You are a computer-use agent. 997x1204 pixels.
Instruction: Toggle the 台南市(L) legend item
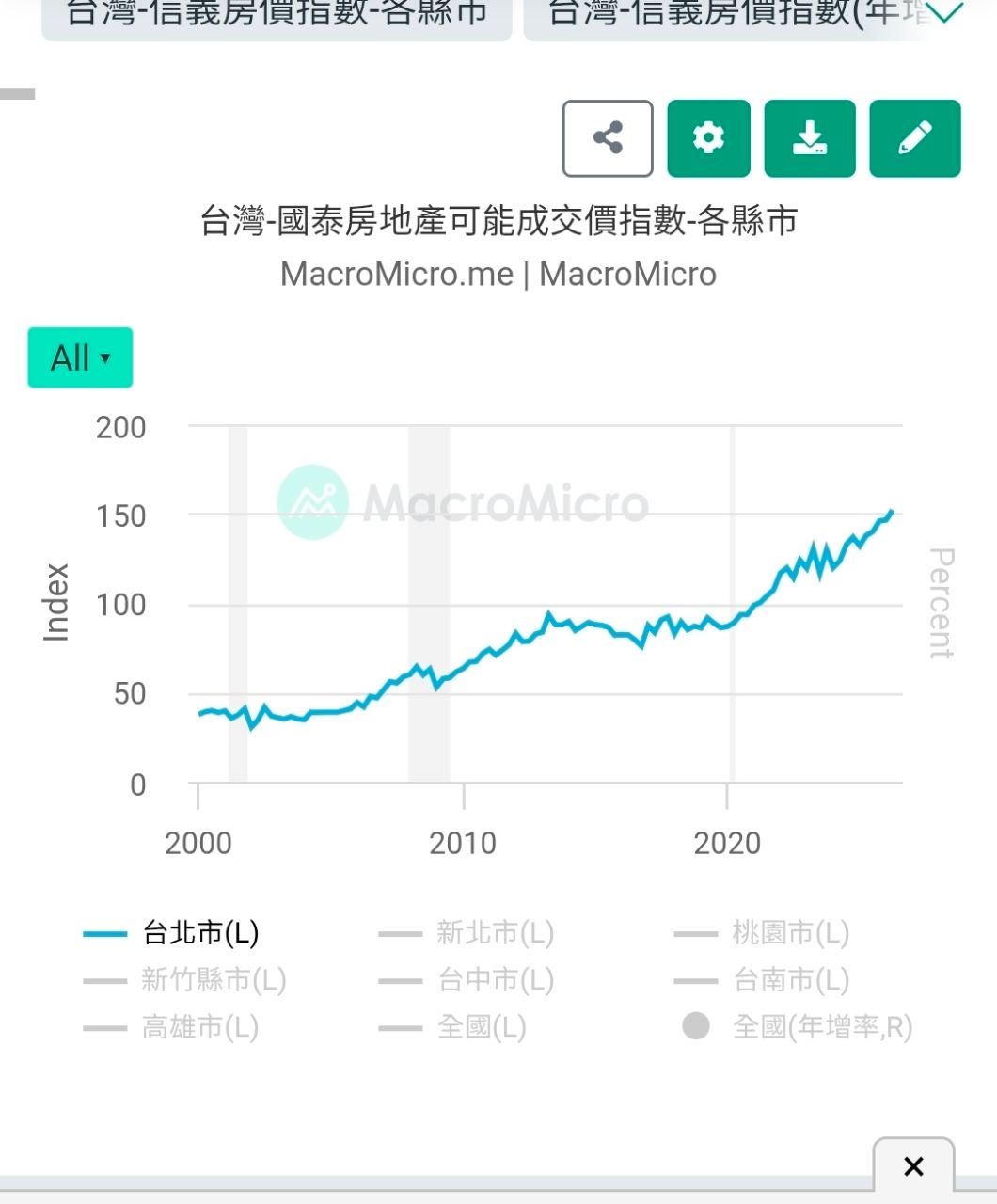click(762, 980)
